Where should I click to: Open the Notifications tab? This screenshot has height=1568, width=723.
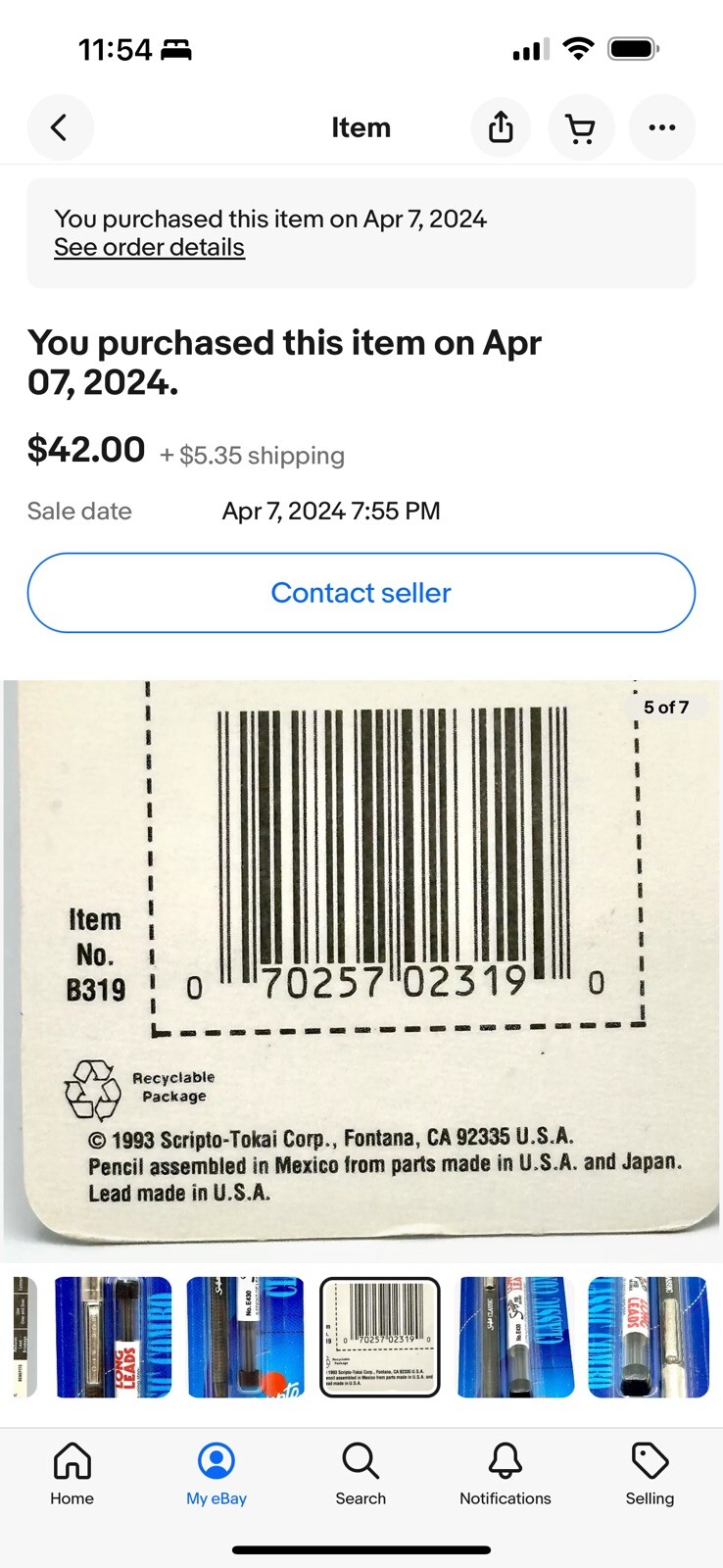[506, 1474]
